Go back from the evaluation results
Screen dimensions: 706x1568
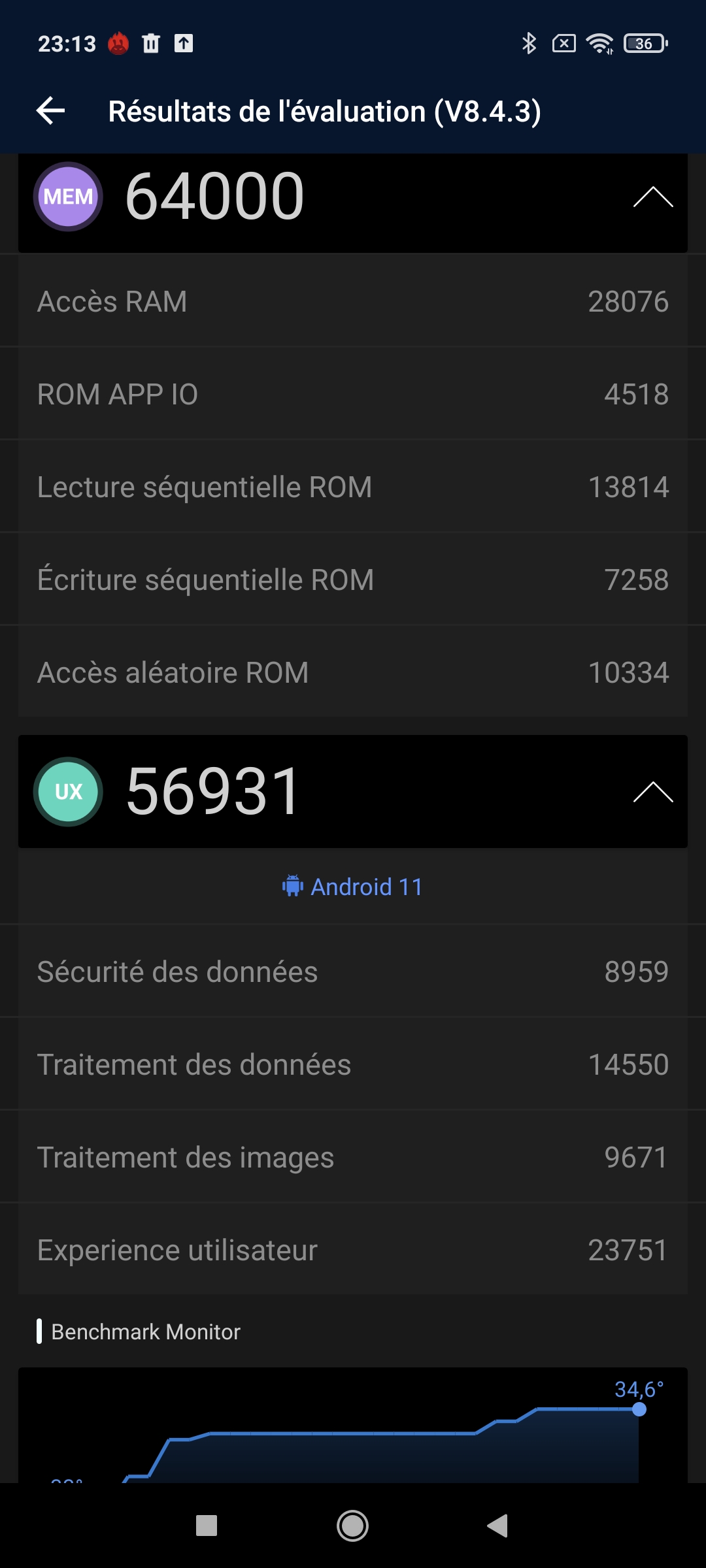click(51, 111)
